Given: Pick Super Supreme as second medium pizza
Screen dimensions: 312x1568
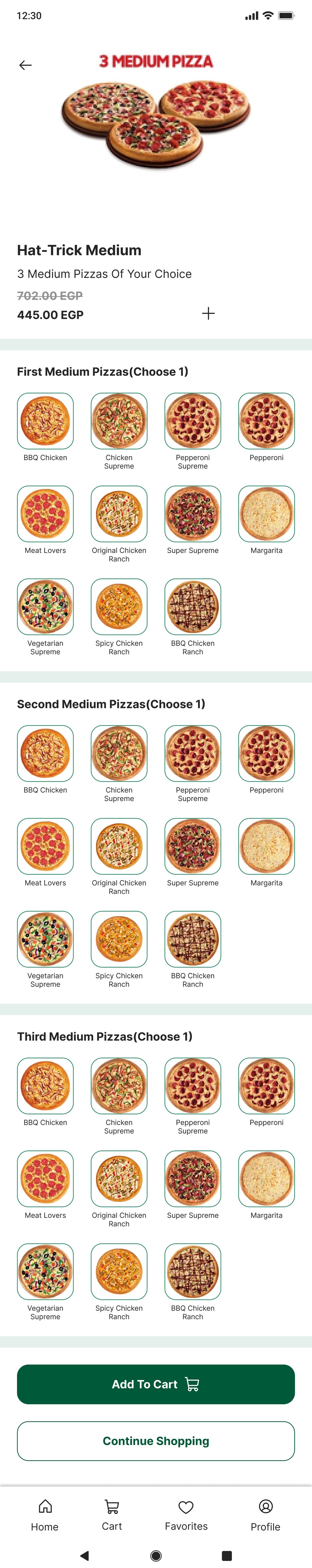Looking at the screenshot, I should tap(193, 846).
